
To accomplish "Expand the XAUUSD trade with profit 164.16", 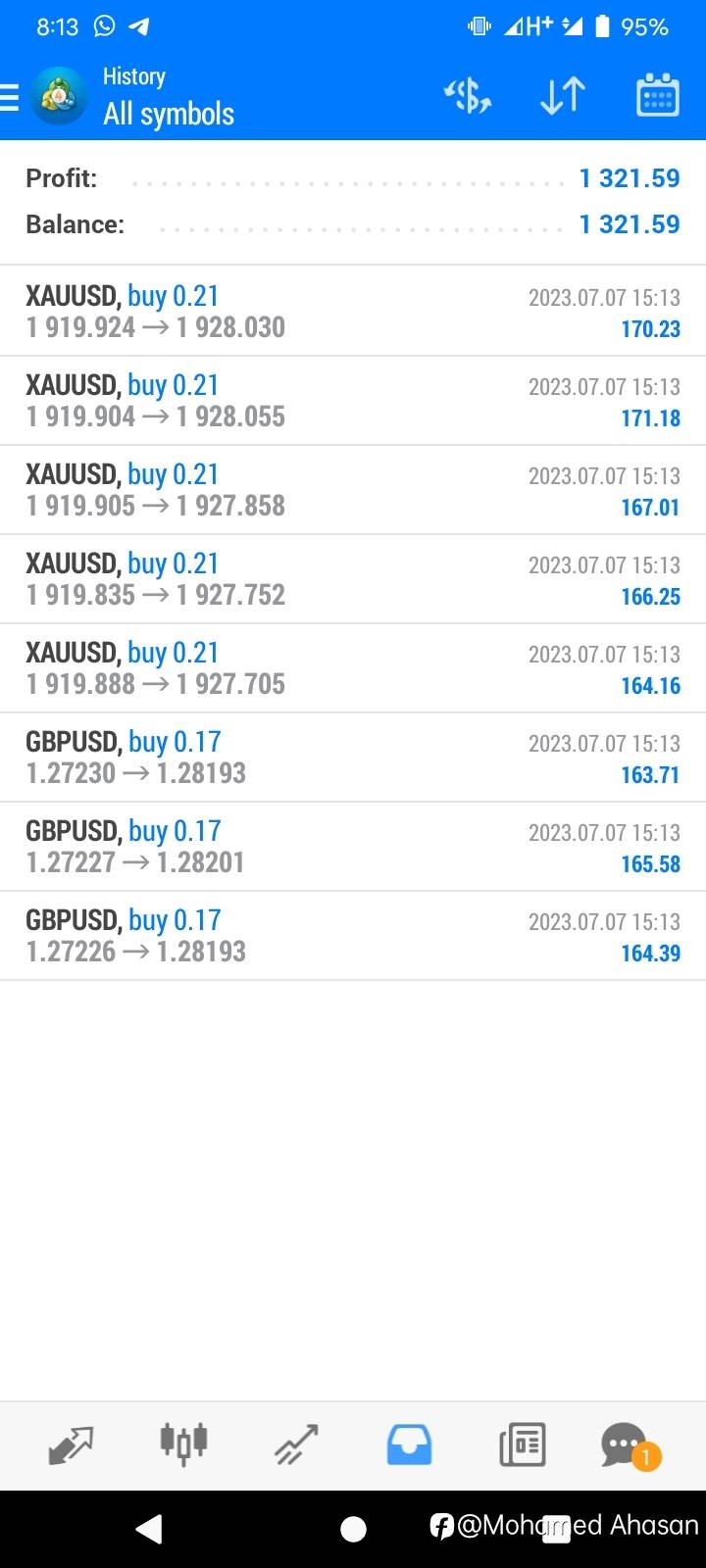I will point(353,668).
